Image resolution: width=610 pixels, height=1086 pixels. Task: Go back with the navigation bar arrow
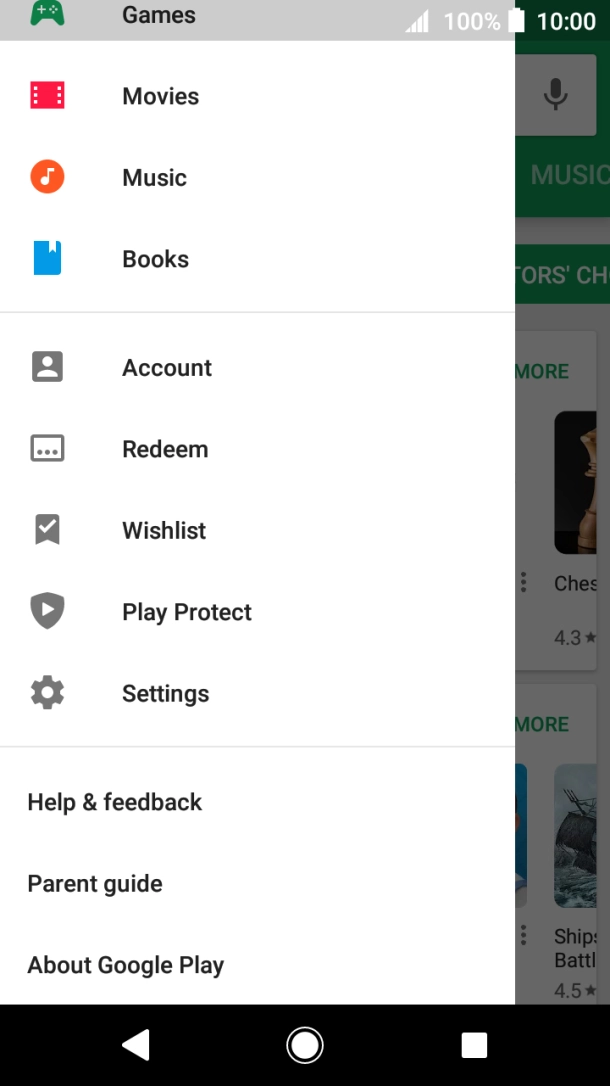[x=135, y=1046]
